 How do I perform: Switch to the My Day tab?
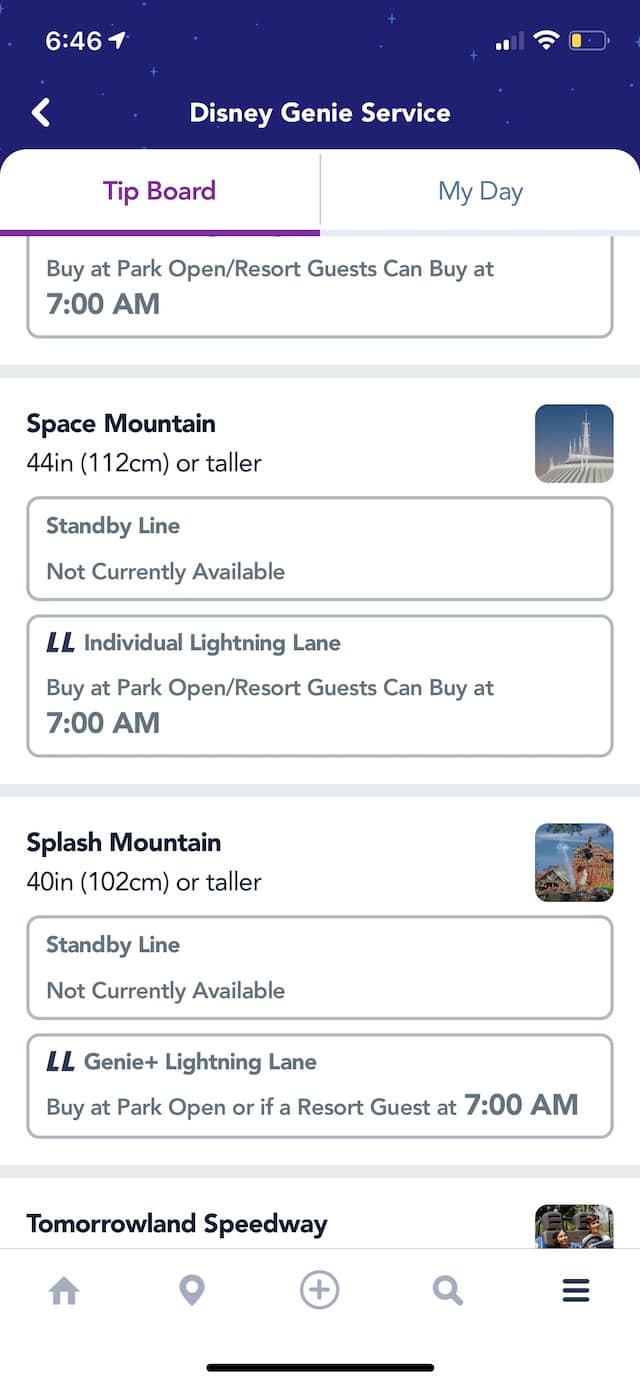pos(480,191)
